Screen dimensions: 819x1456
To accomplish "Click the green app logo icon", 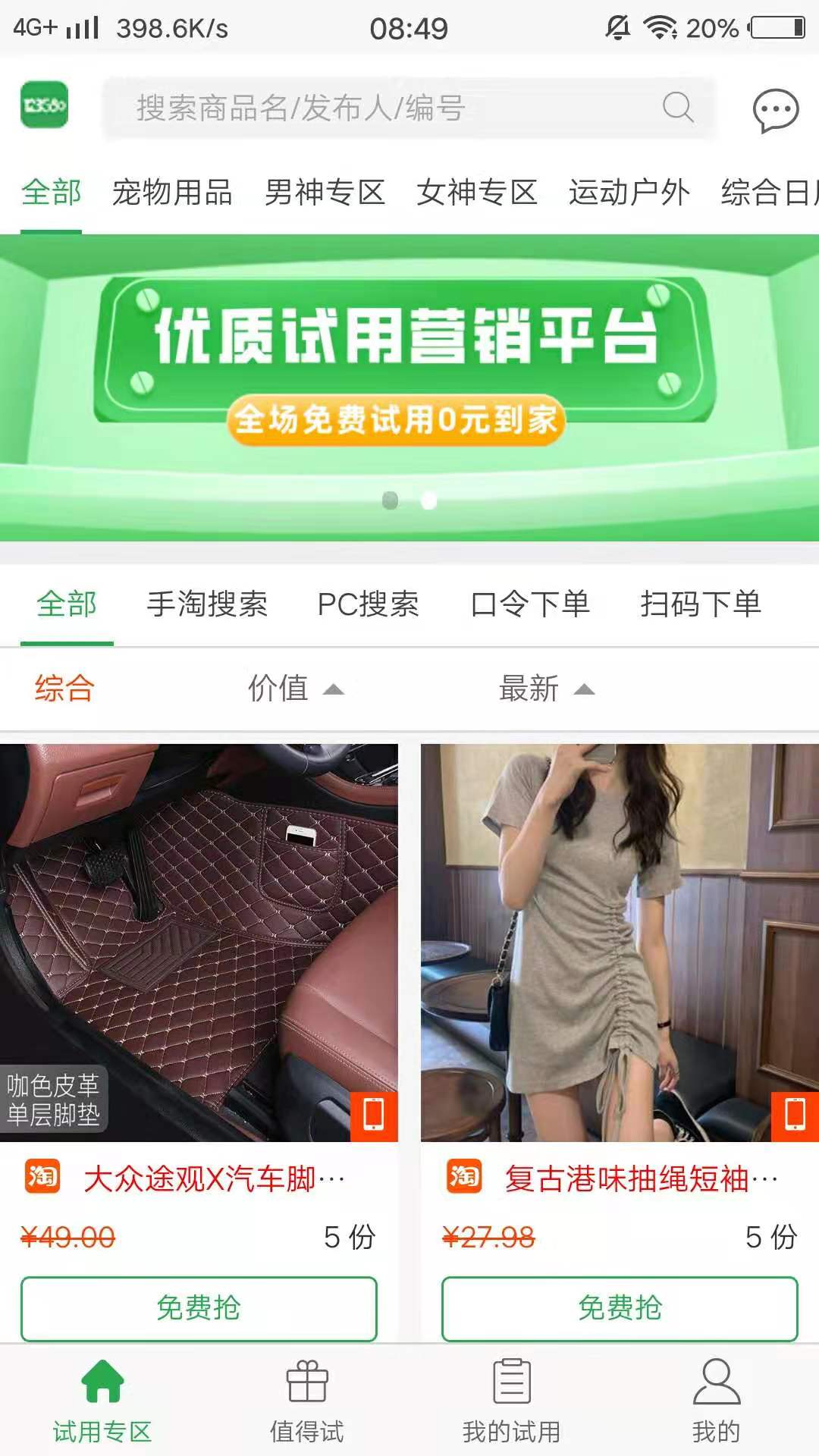I will (x=45, y=106).
